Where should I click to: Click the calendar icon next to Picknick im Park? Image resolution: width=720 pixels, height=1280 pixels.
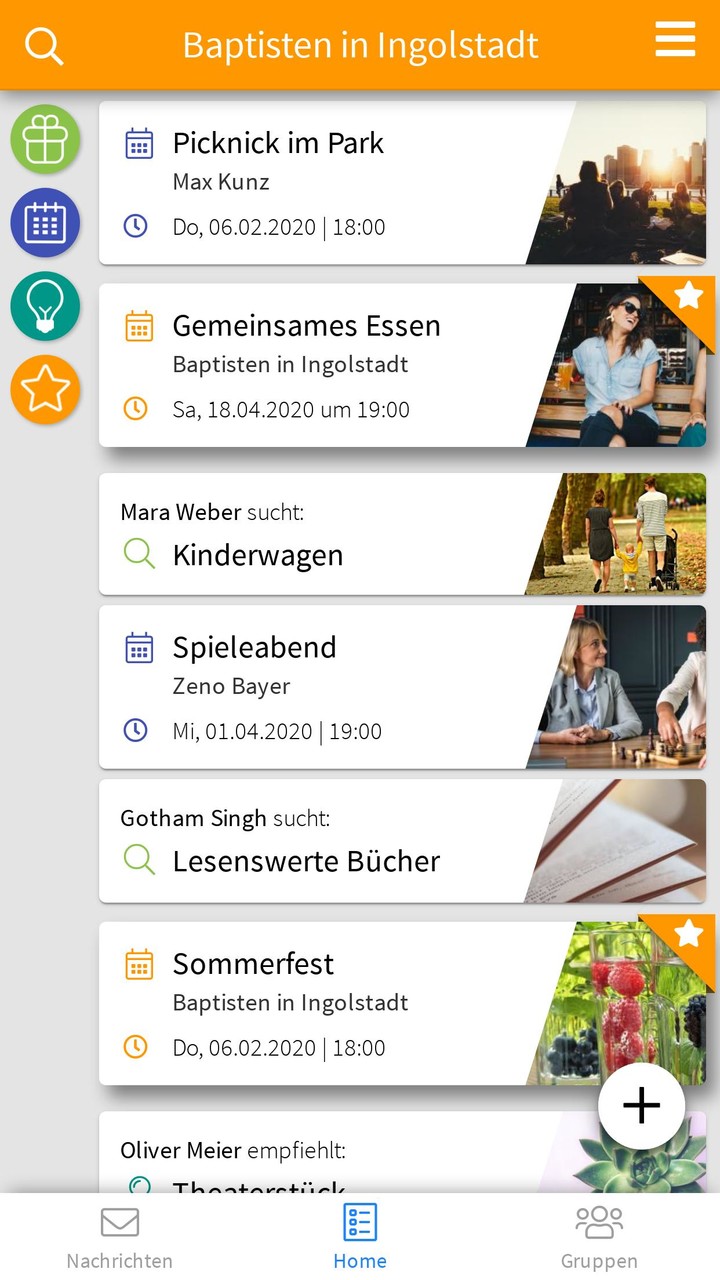click(137, 142)
